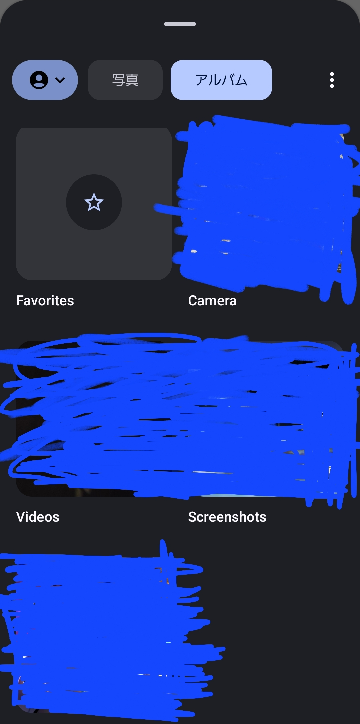Open the three-dot overflow menu
360x724 pixels.
point(332,80)
